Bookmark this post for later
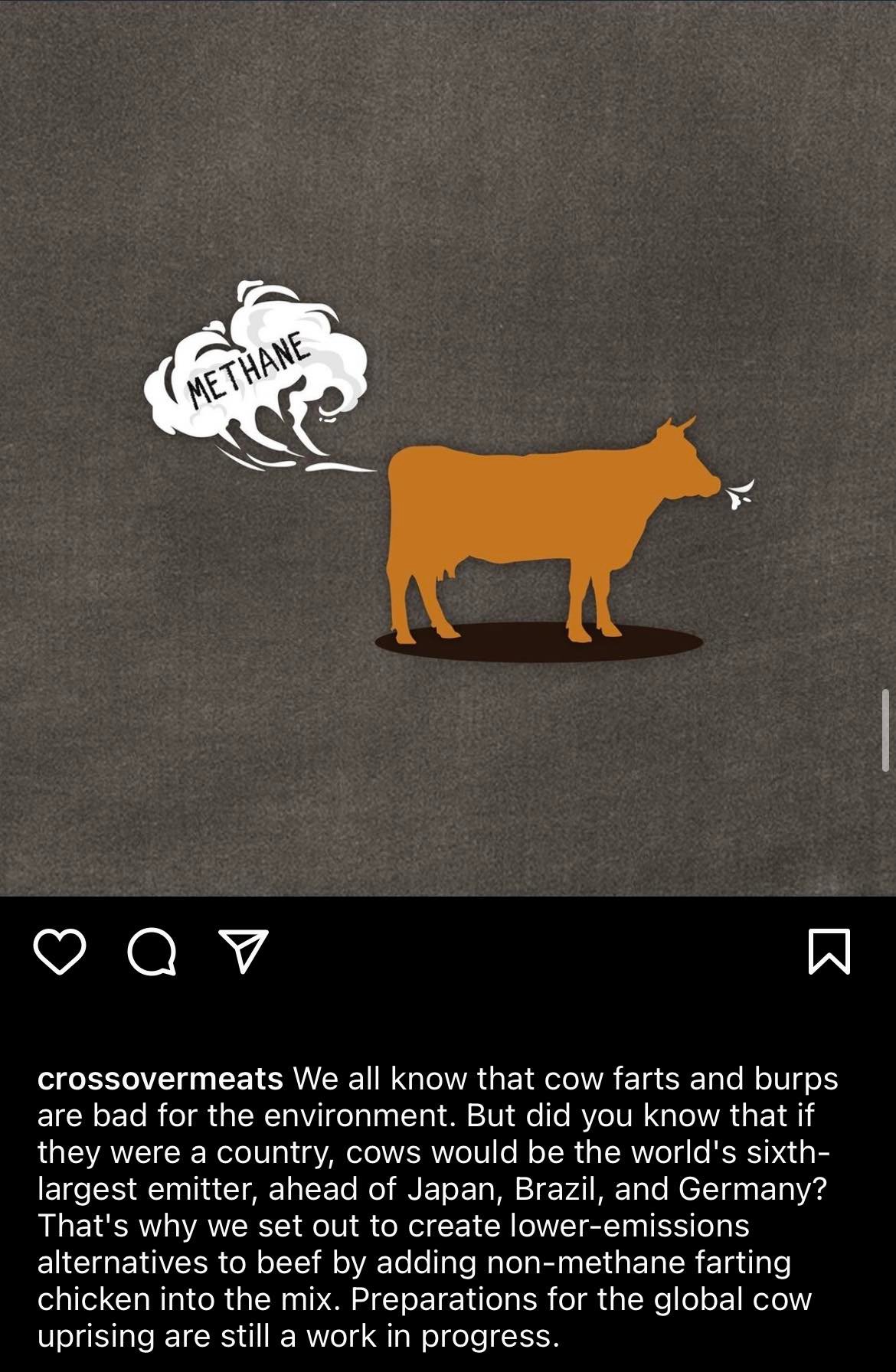This screenshot has width=896, height=1372. (829, 952)
